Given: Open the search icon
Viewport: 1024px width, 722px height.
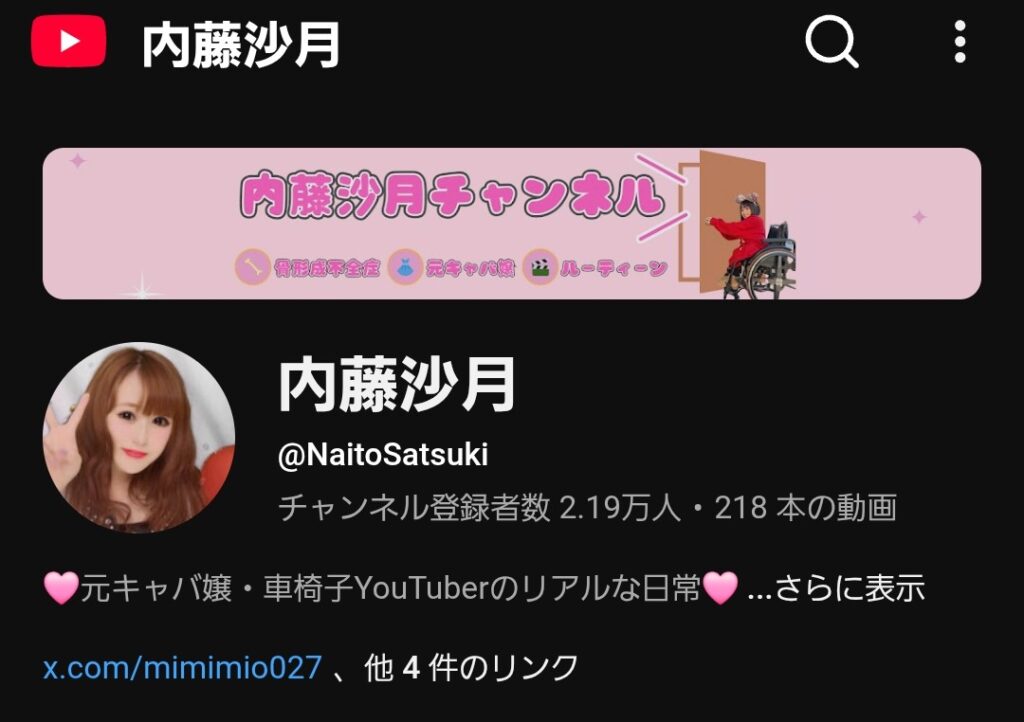Looking at the screenshot, I should [832, 43].
